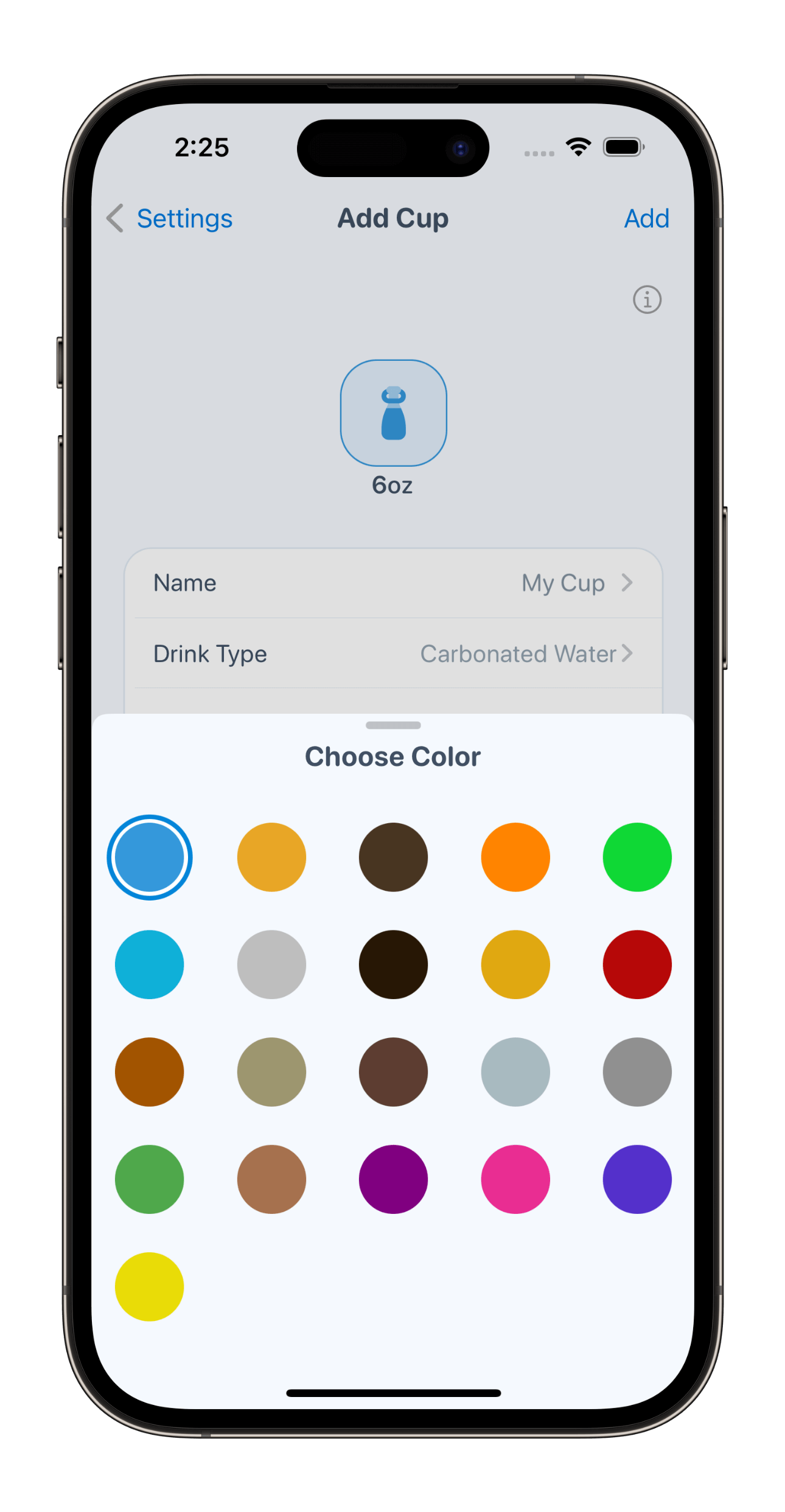Viewport: 785px width, 1512px height.
Task: Tap the 6oz bottle cup icon
Action: click(393, 413)
